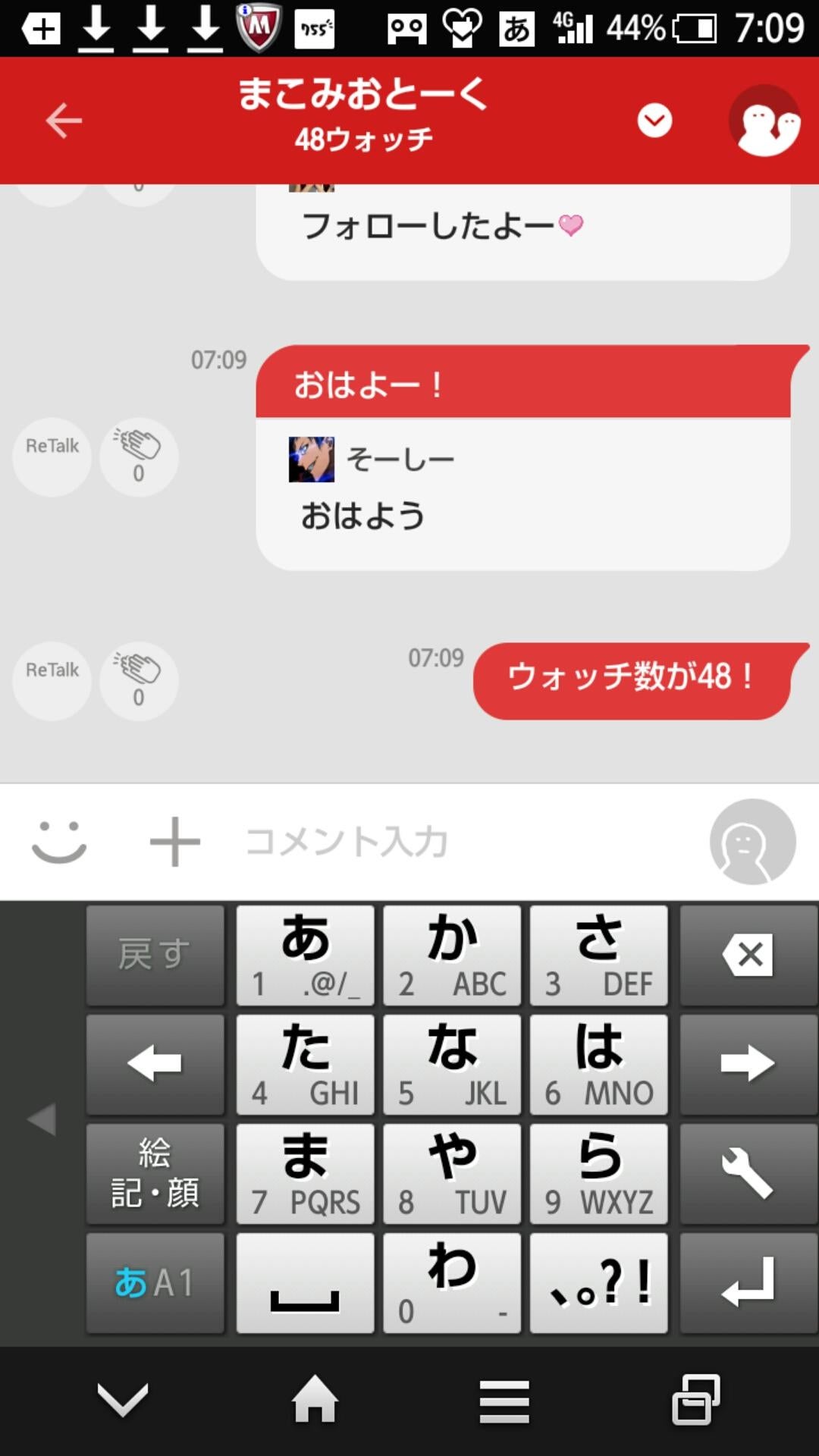Tap the 戻す undo key
This screenshot has height=1456, width=819.
(155, 955)
